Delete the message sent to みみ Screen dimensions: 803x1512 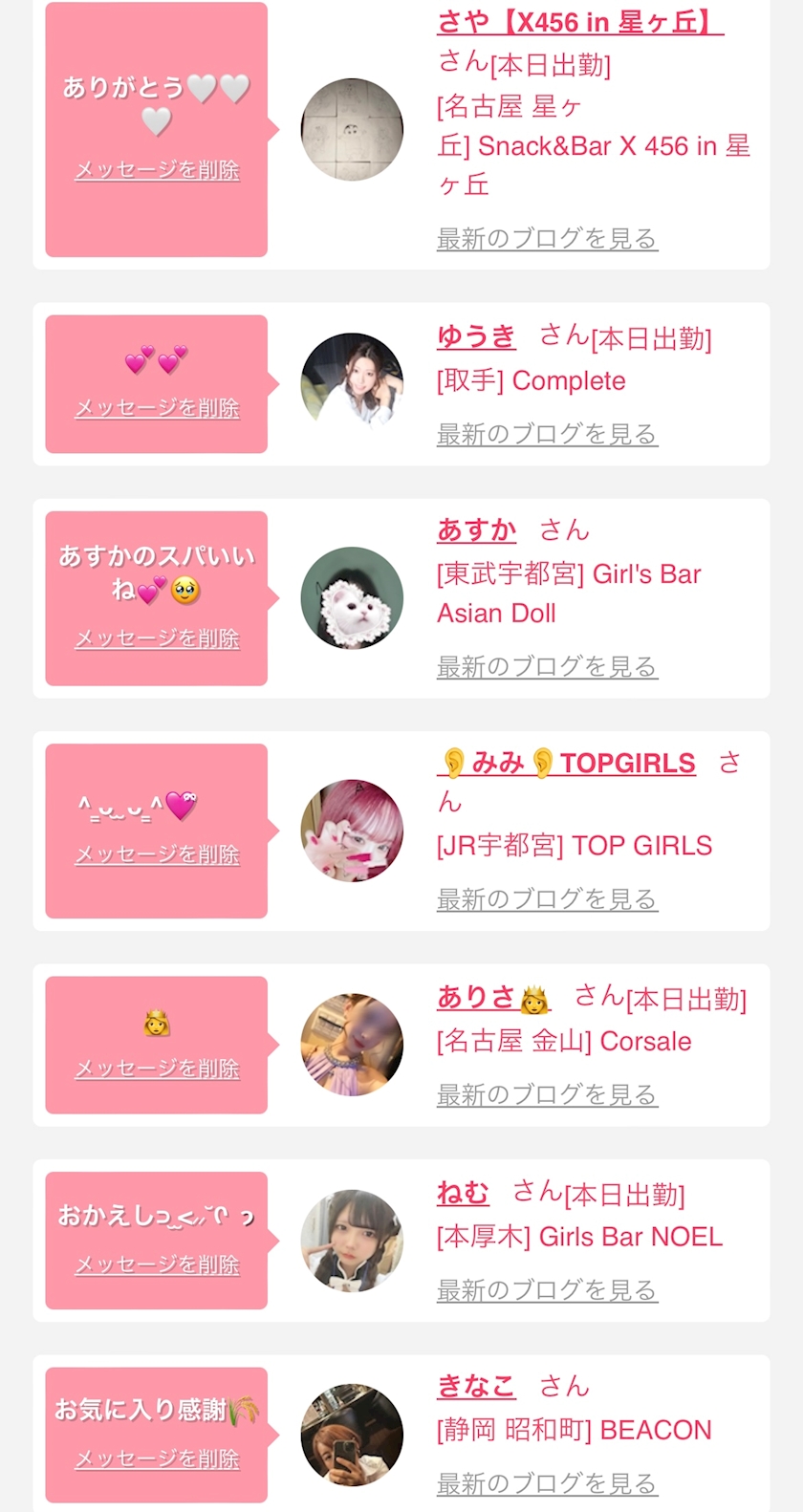click(157, 854)
